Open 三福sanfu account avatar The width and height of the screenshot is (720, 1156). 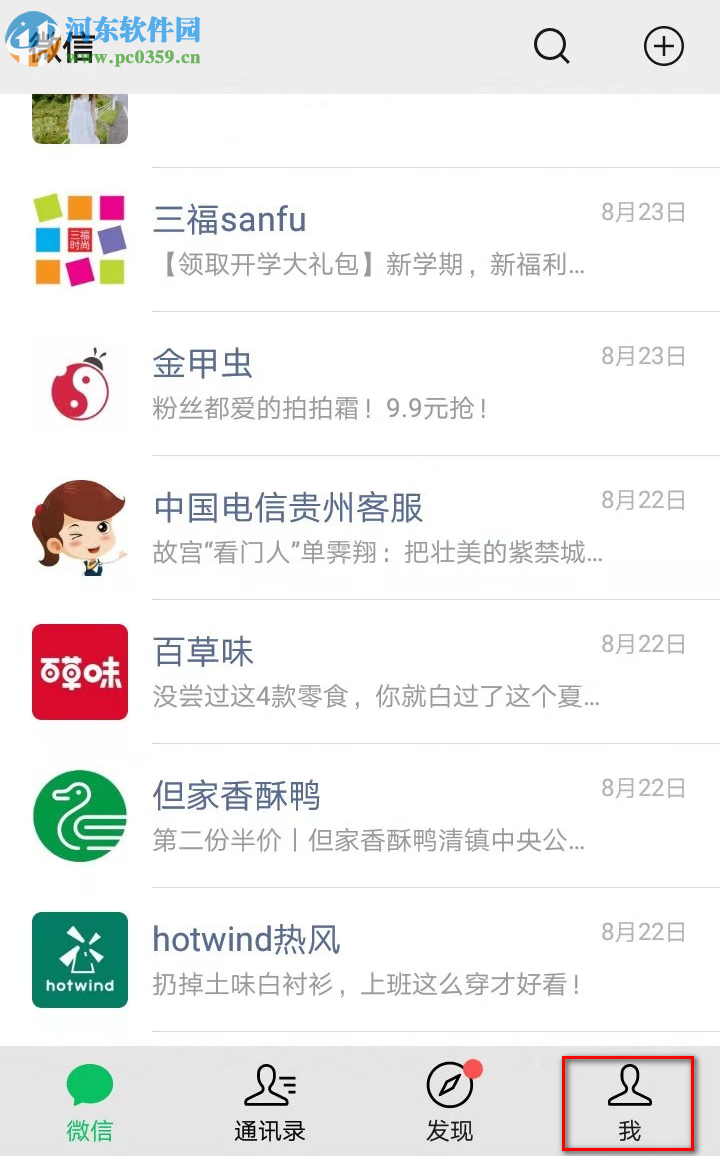point(80,239)
